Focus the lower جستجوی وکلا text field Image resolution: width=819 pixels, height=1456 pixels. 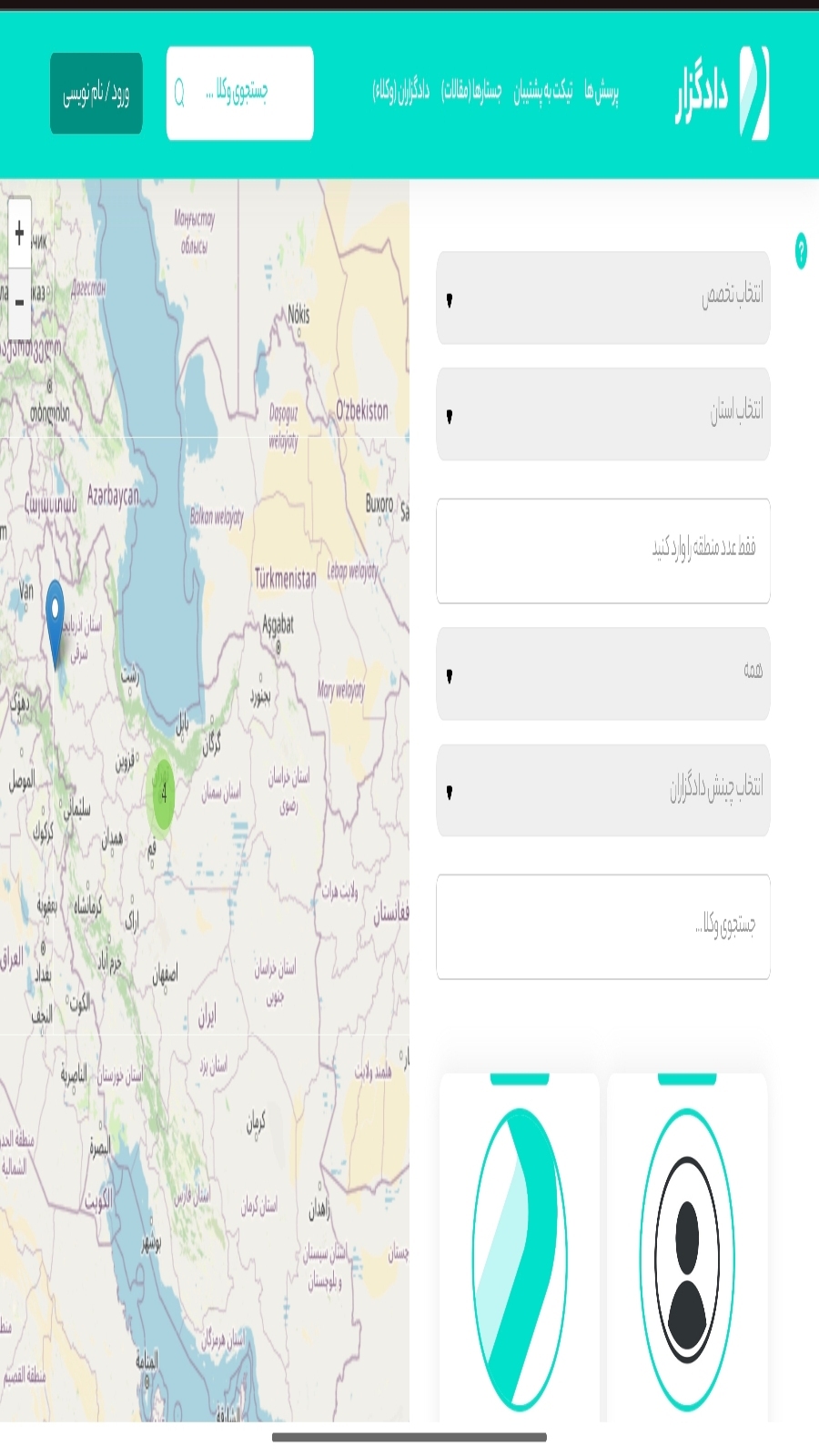coord(603,926)
